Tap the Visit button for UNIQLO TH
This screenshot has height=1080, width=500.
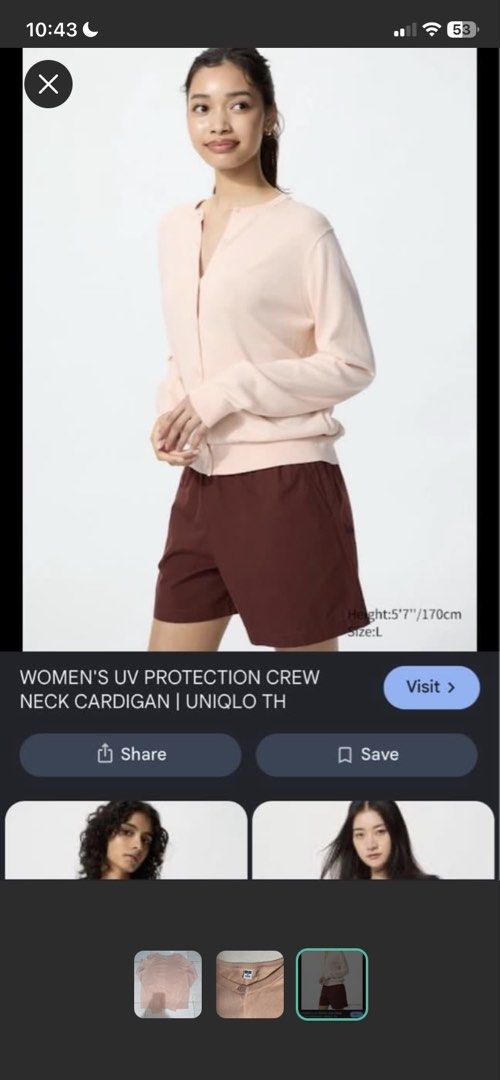coord(431,687)
